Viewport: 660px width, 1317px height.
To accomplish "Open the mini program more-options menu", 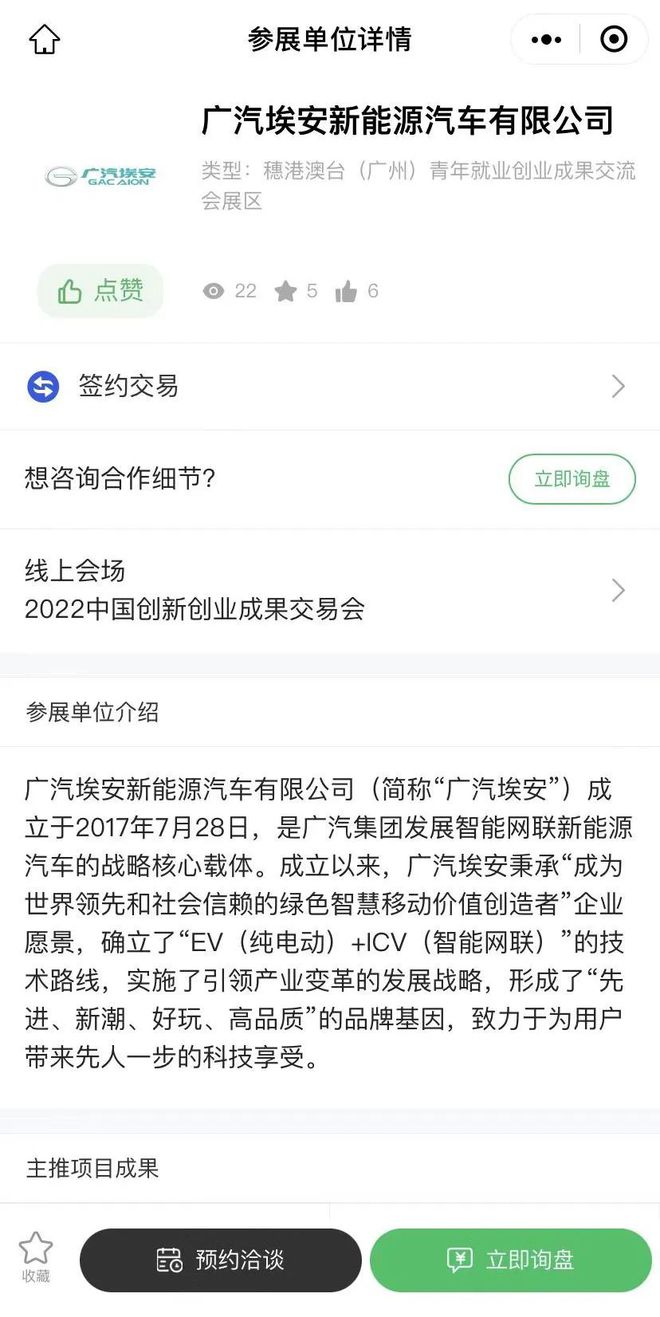I will coord(546,40).
